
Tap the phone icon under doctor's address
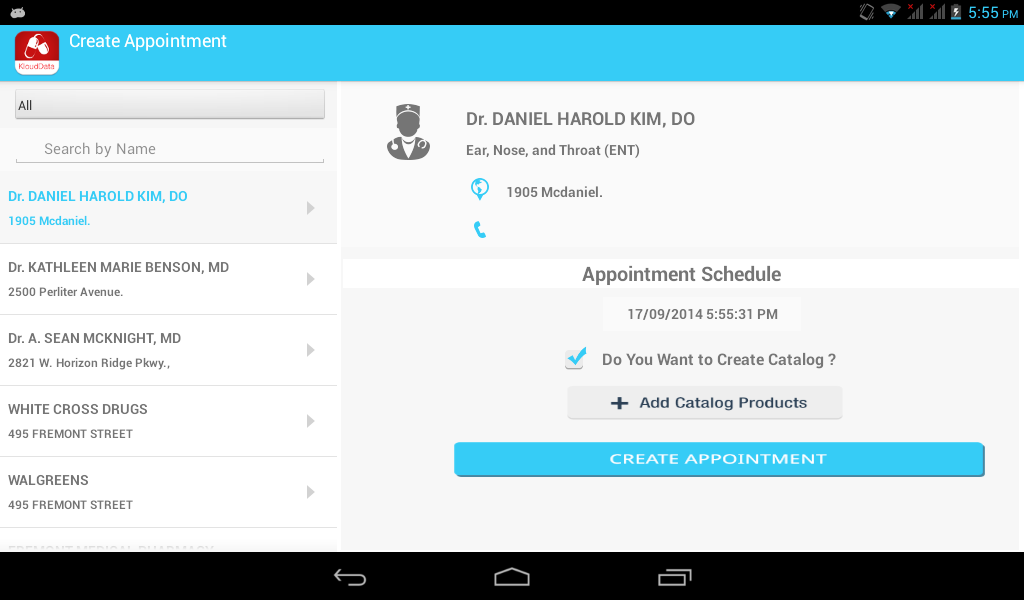(480, 230)
